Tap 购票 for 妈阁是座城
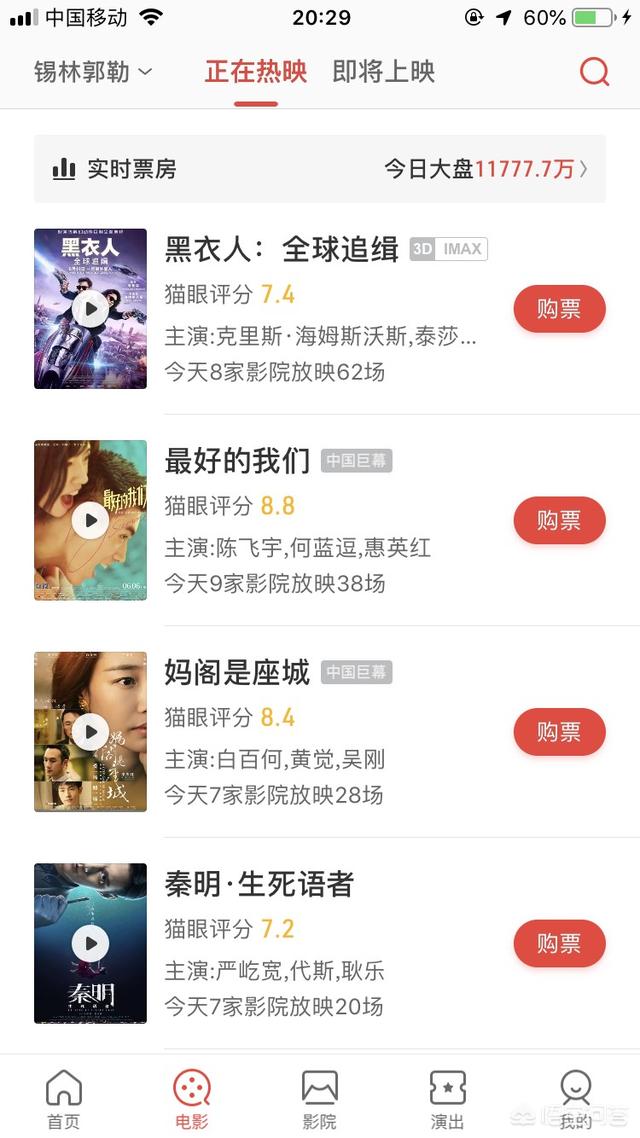 (x=559, y=732)
